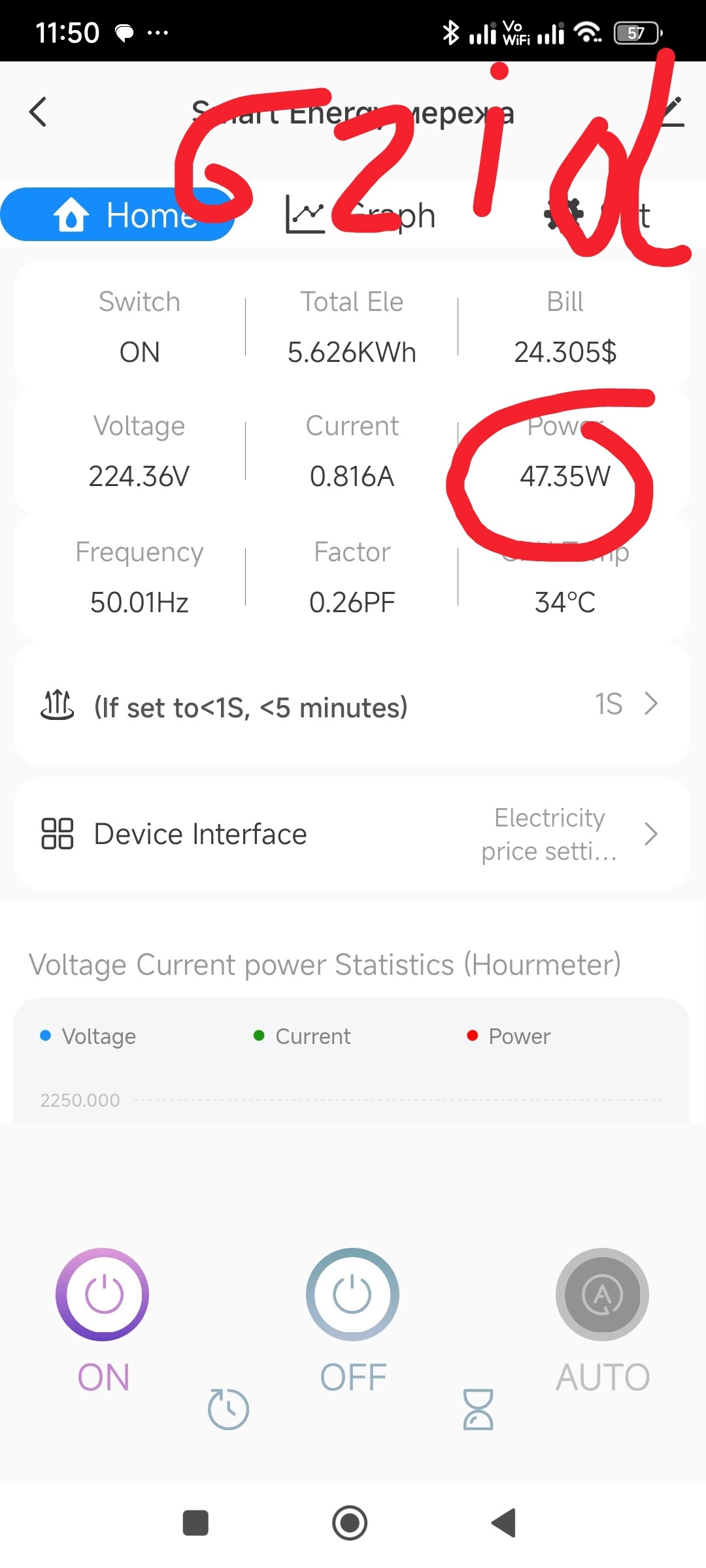Open the hourglass countdown timer
This screenshot has height=1568, width=706.
pyautogui.click(x=478, y=1409)
